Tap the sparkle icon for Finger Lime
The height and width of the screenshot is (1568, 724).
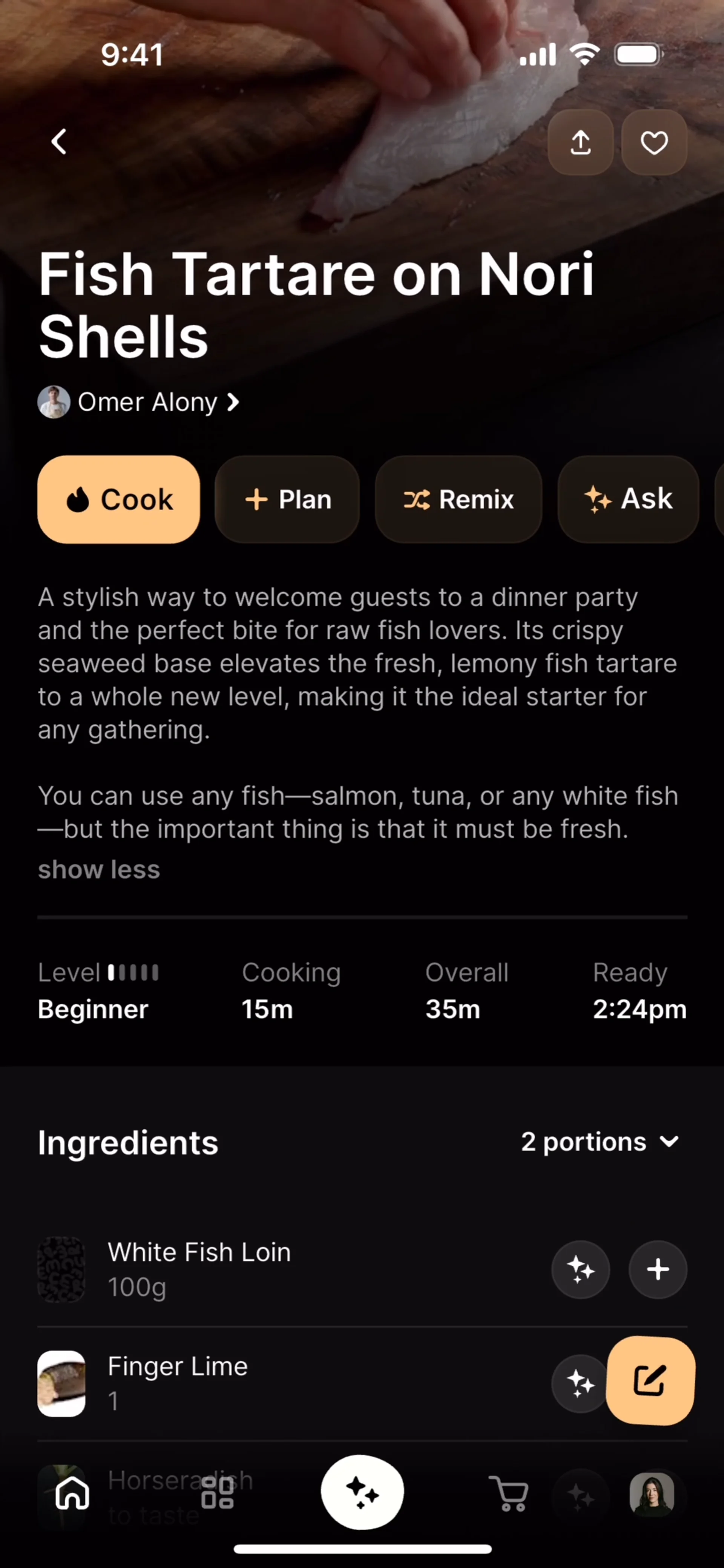coord(580,1384)
